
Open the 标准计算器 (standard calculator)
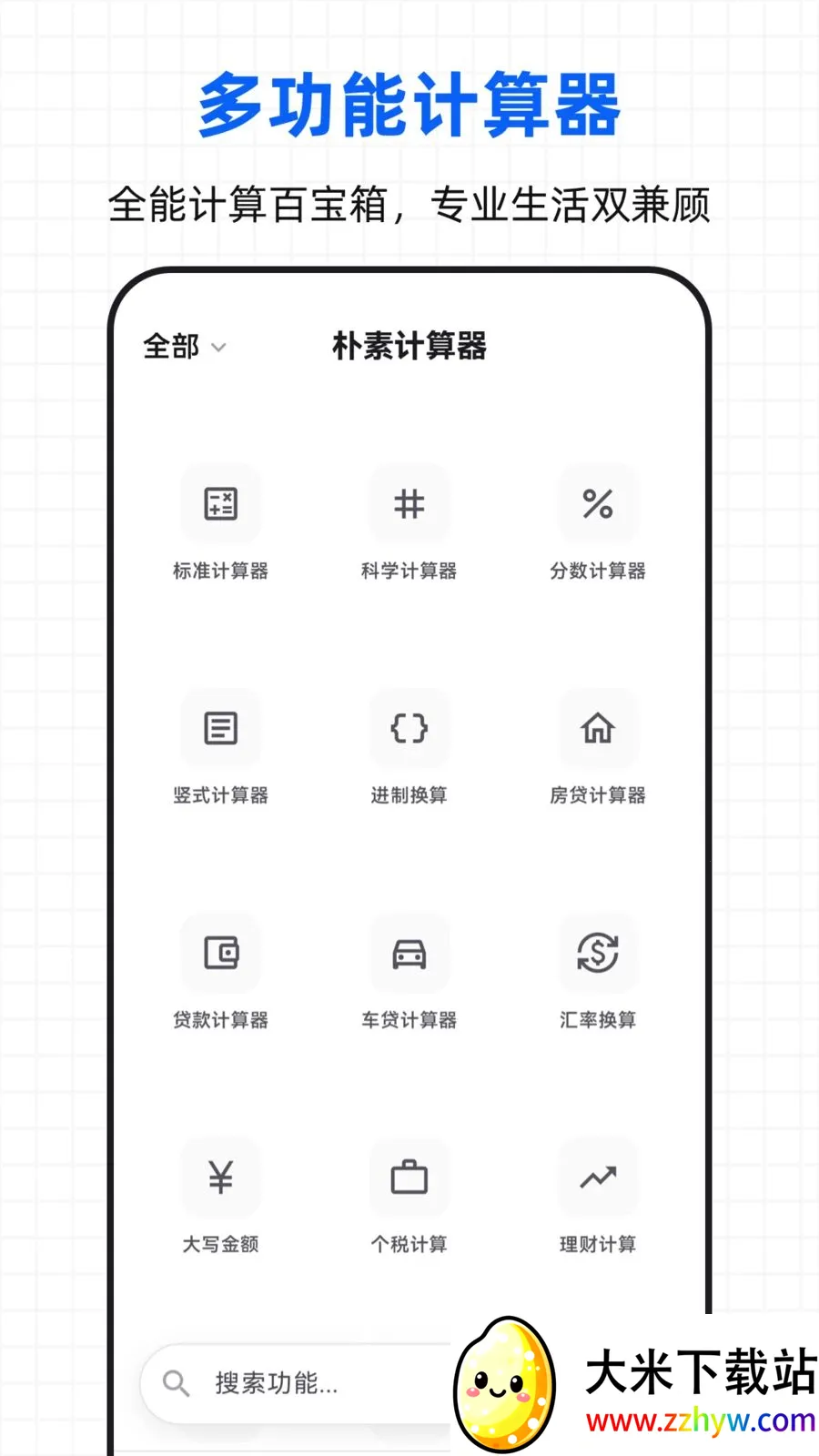coord(221,504)
